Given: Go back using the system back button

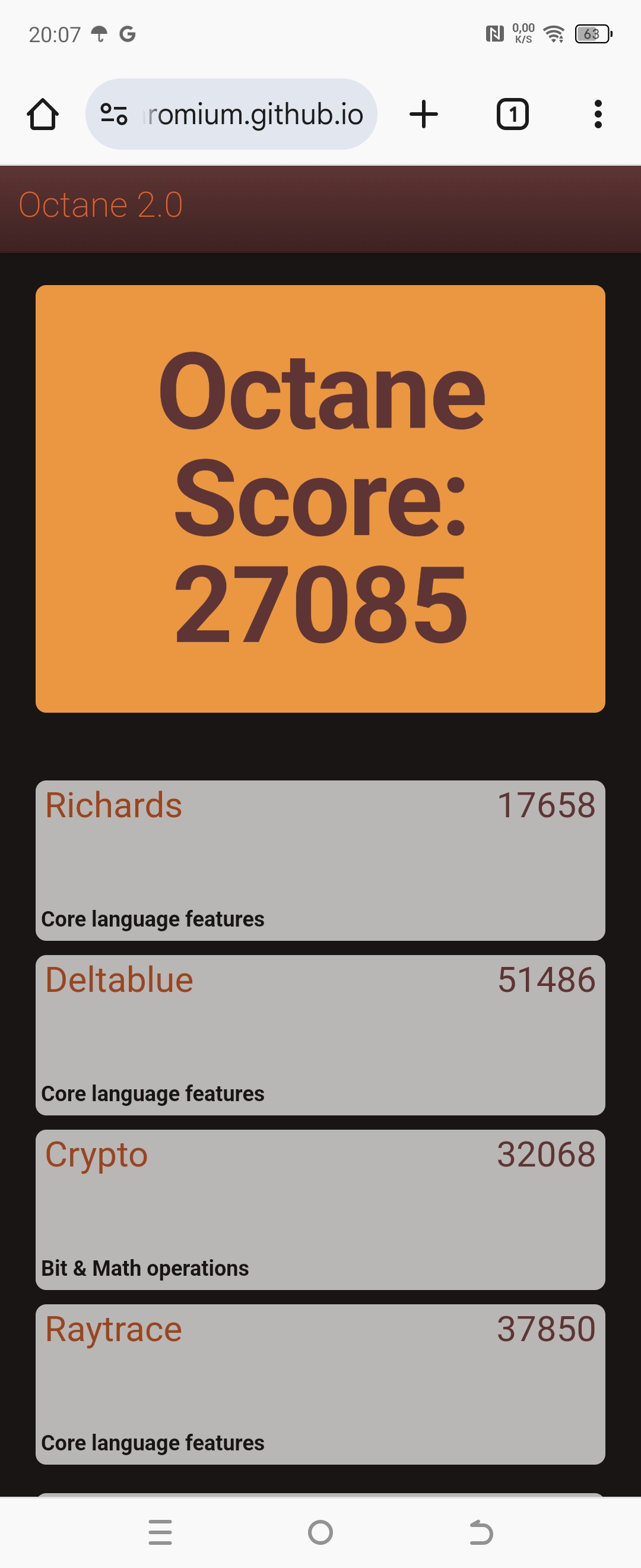Looking at the screenshot, I should click(481, 1532).
